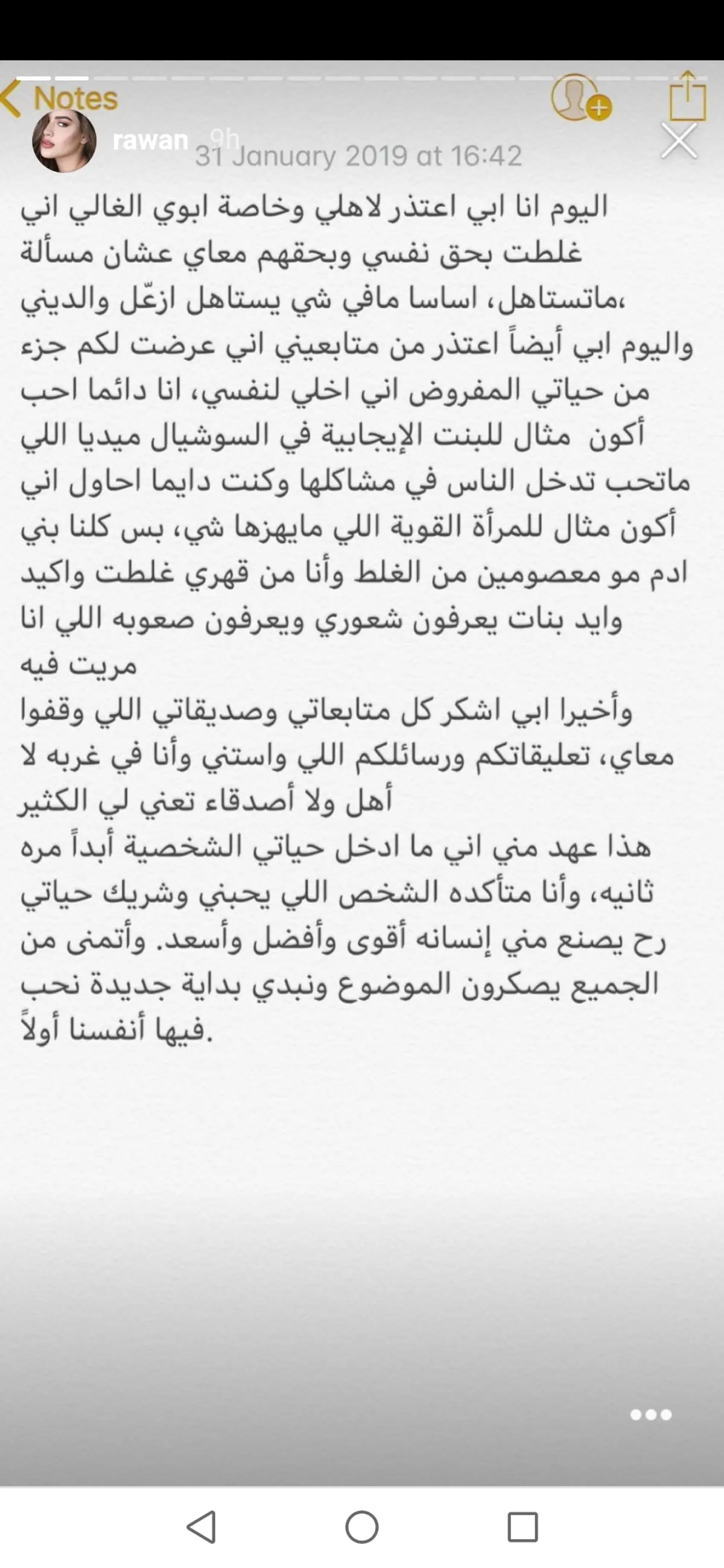This screenshot has width=724, height=1568.
Task: Open the rawan username link
Action: (150, 140)
